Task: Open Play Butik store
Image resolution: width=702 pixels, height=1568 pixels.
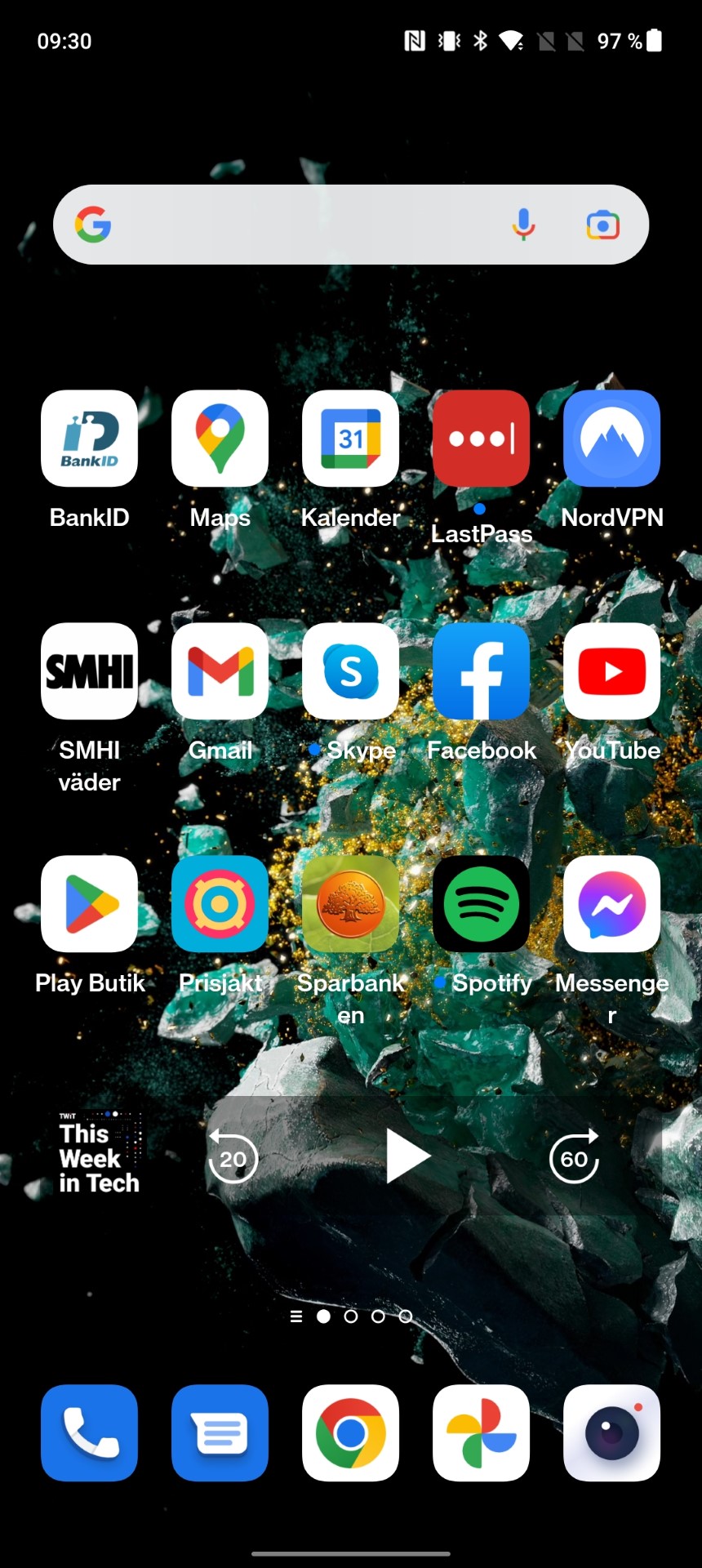Action: [90, 904]
